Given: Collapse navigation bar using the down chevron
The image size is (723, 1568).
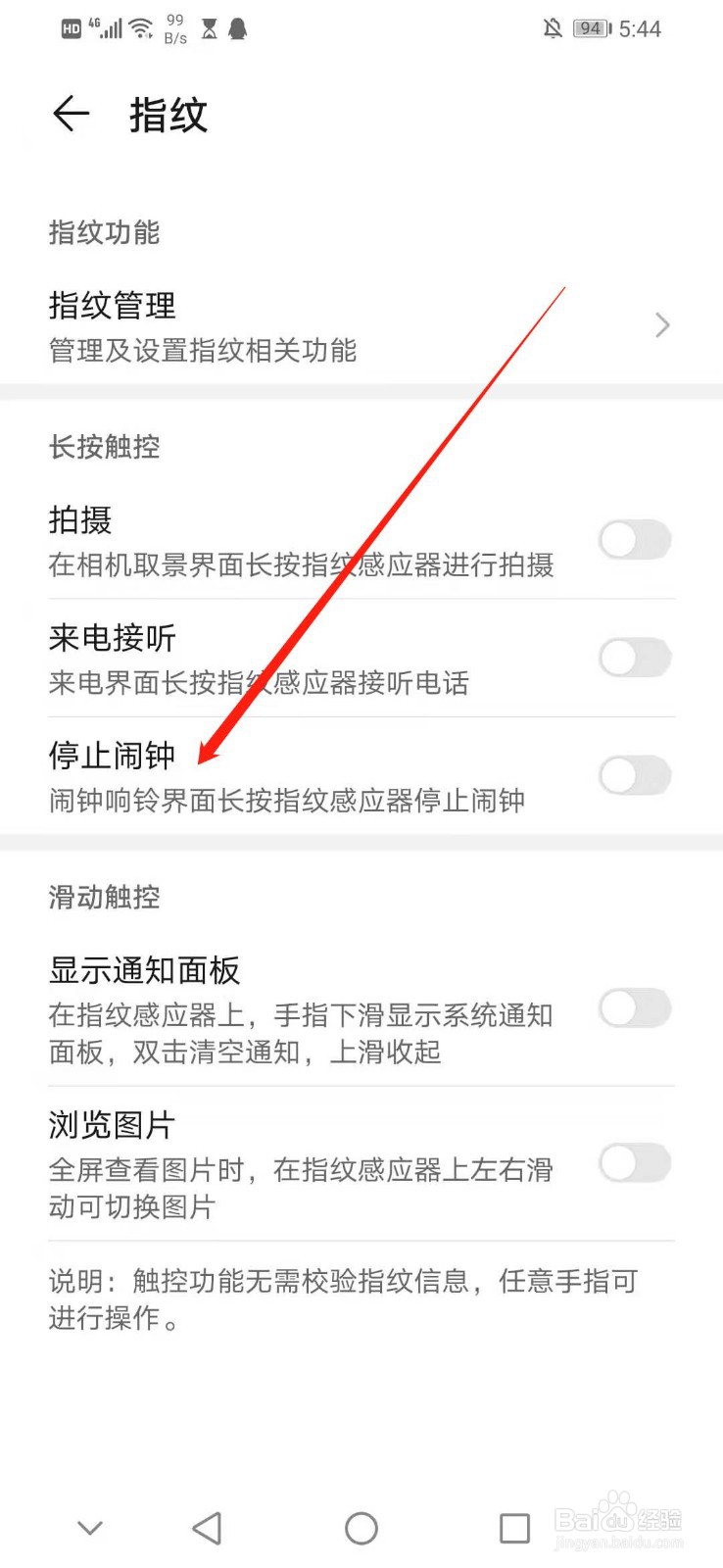Looking at the screenshot, I should tap(88, 1528).
